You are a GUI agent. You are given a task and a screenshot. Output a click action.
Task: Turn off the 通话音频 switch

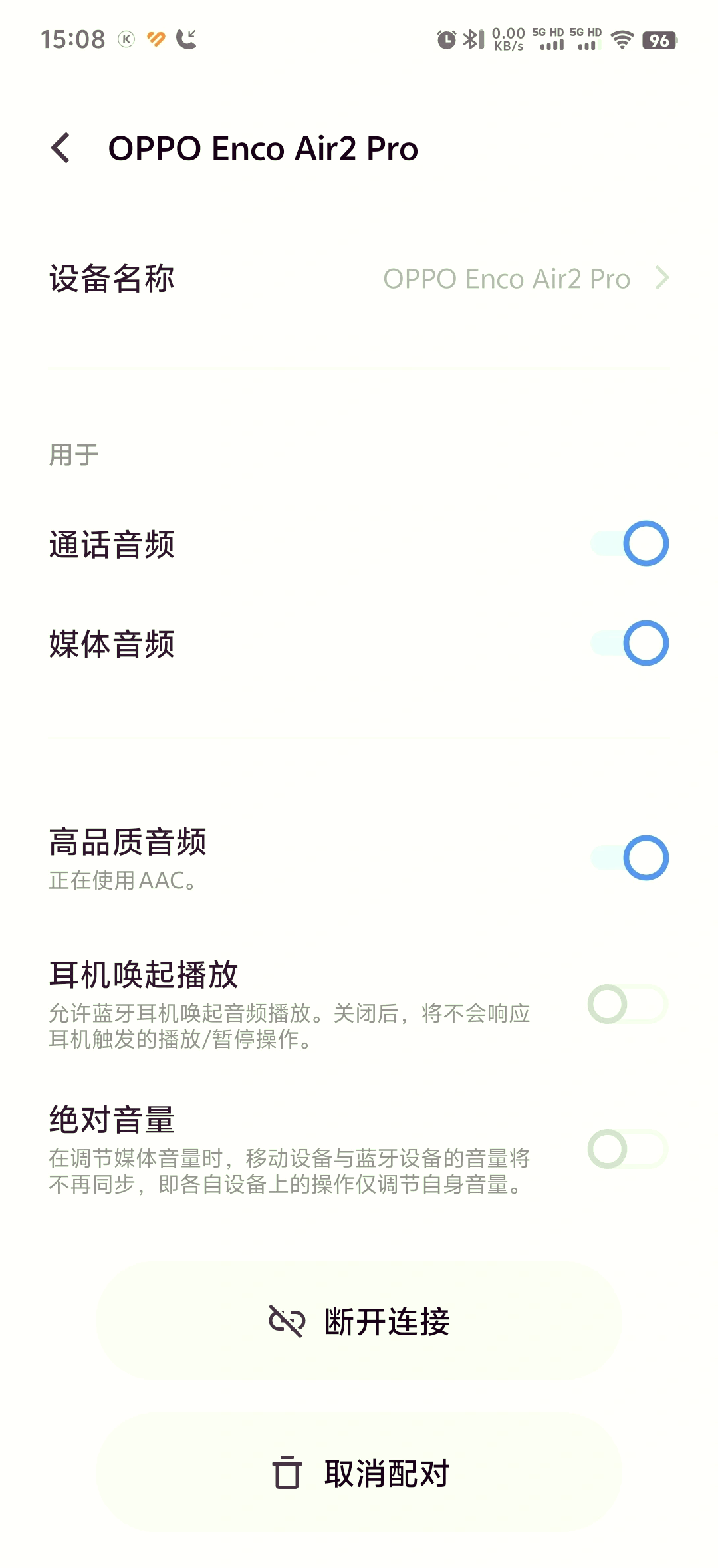(629, 543)
